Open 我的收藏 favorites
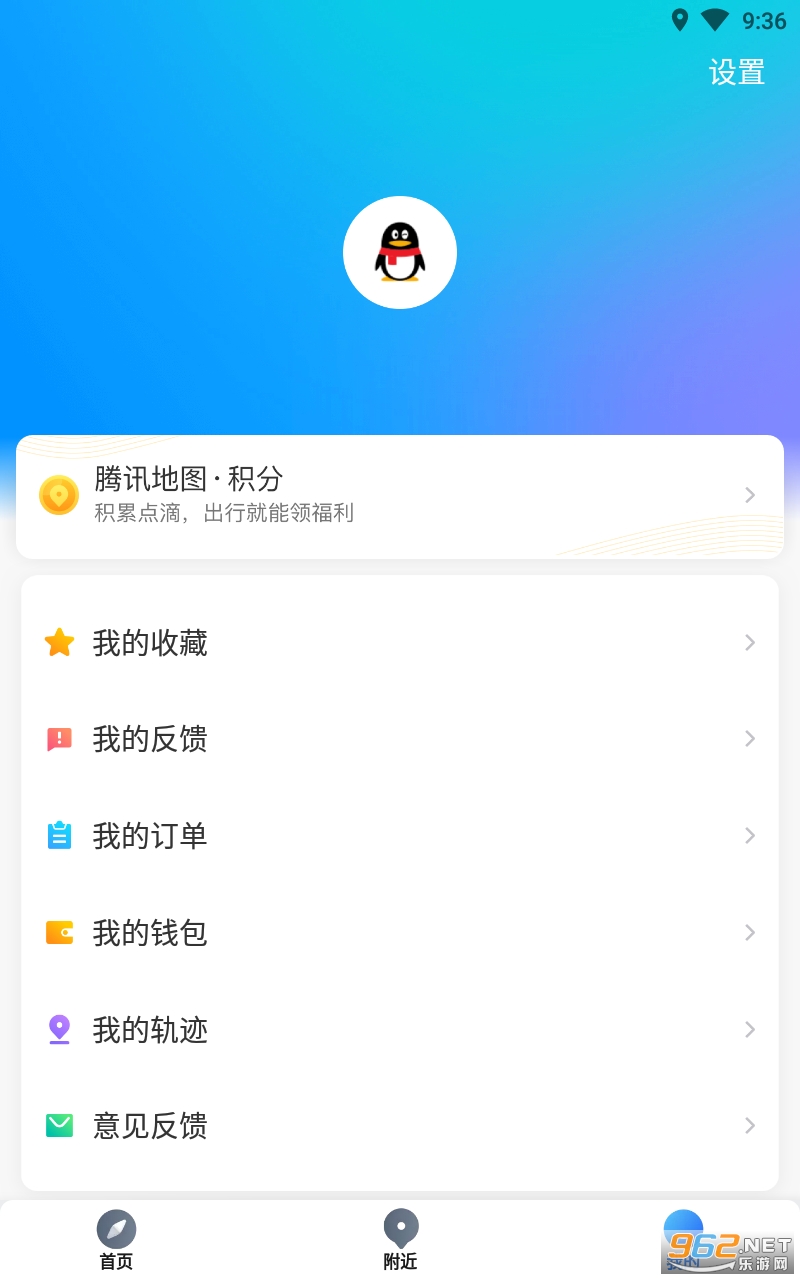 click(400, 642)
